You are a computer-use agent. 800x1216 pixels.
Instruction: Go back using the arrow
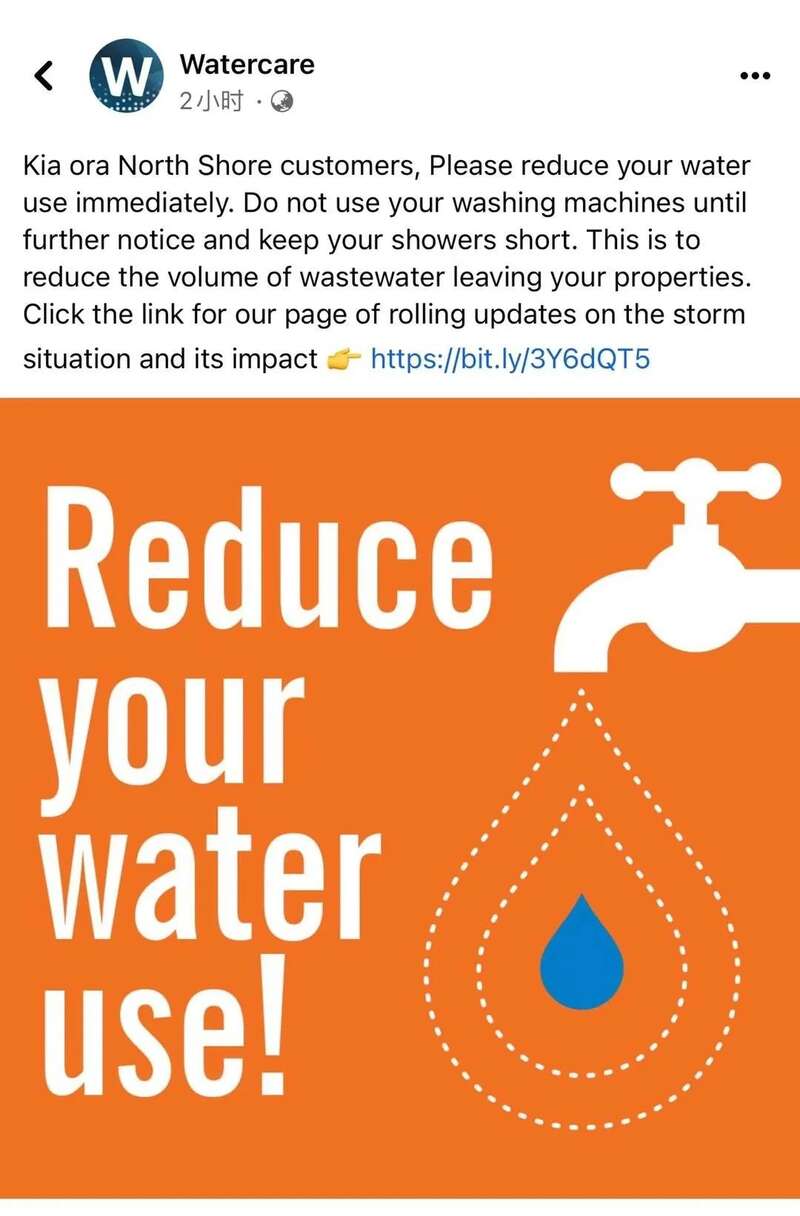[44, 76]
